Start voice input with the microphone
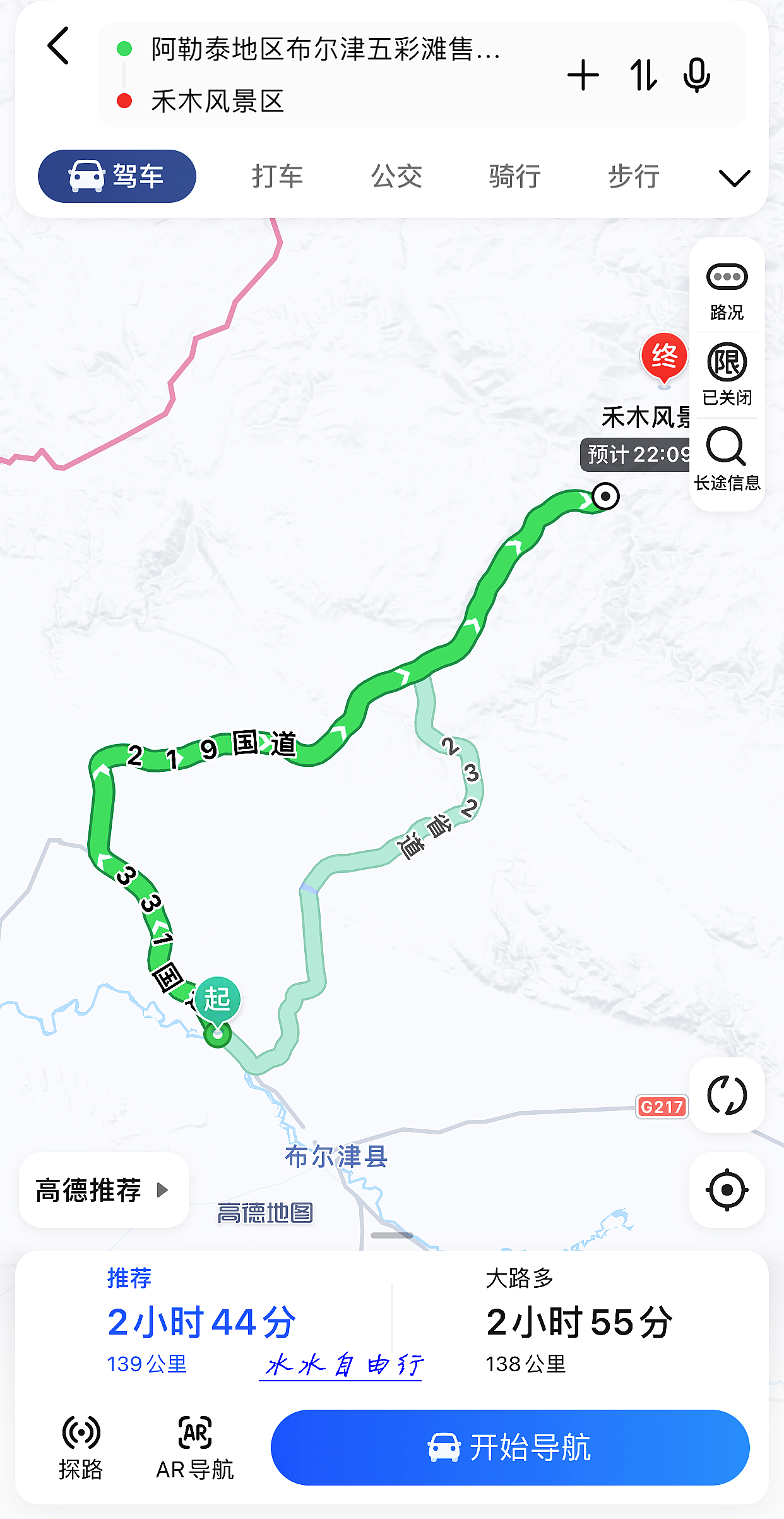Image resolution: width=784 pixels, height=1519 pixels. (x=697, y=76)
